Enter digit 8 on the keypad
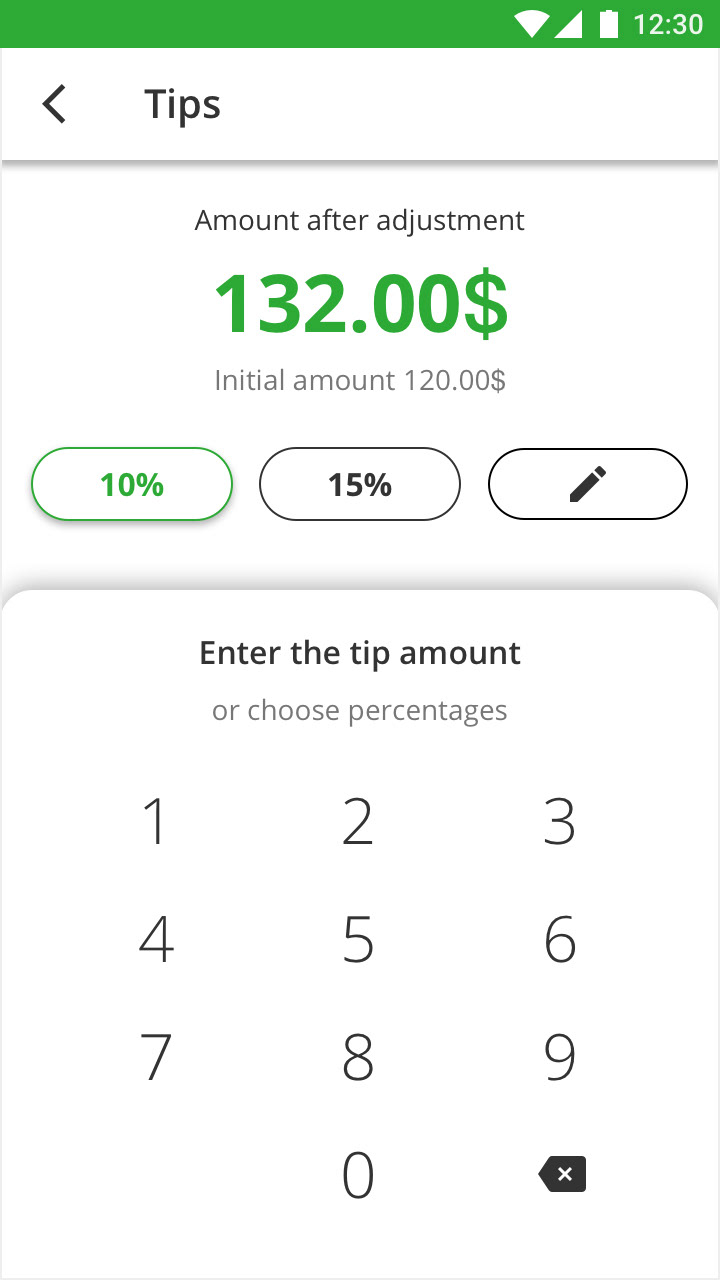Screen dimensions: 720x1280 (x=358, y=1058)
